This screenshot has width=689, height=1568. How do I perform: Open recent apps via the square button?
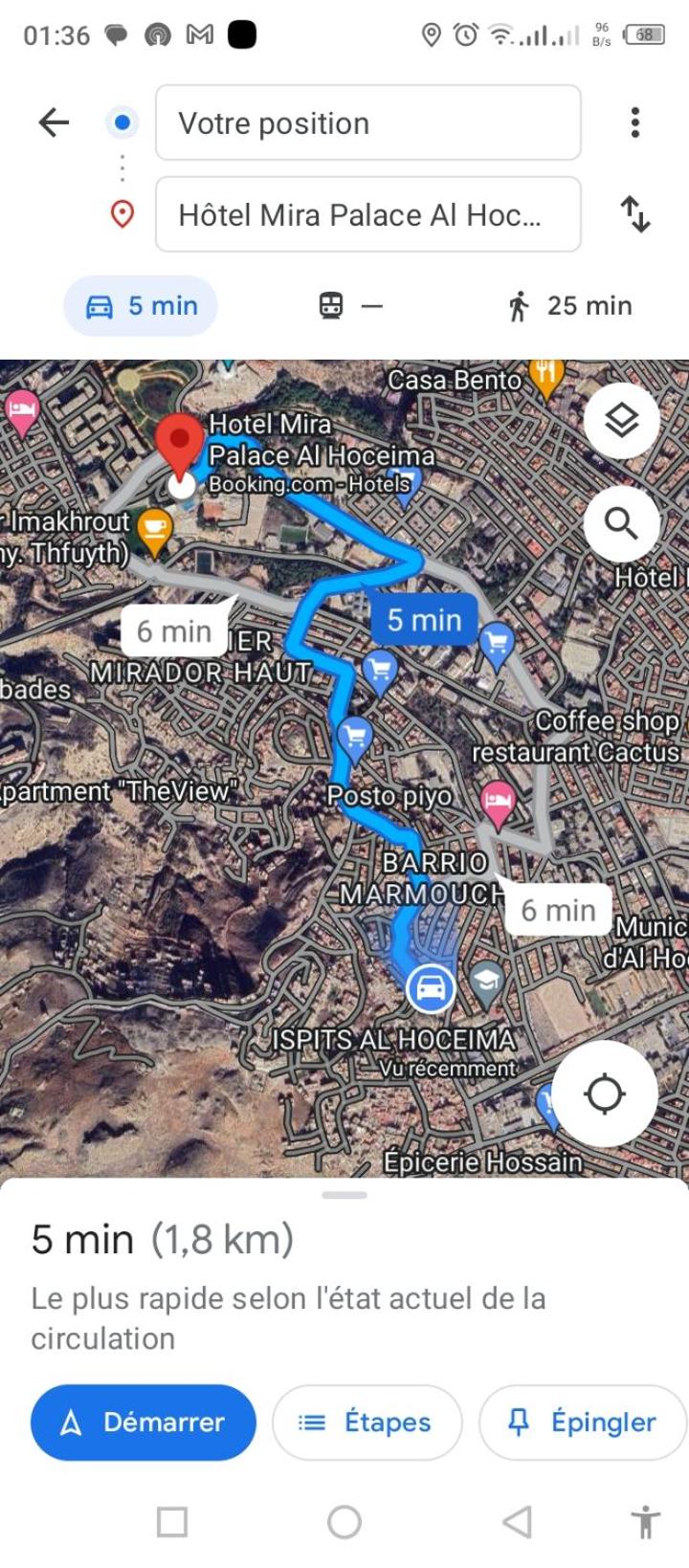(x=172, y=1521)
